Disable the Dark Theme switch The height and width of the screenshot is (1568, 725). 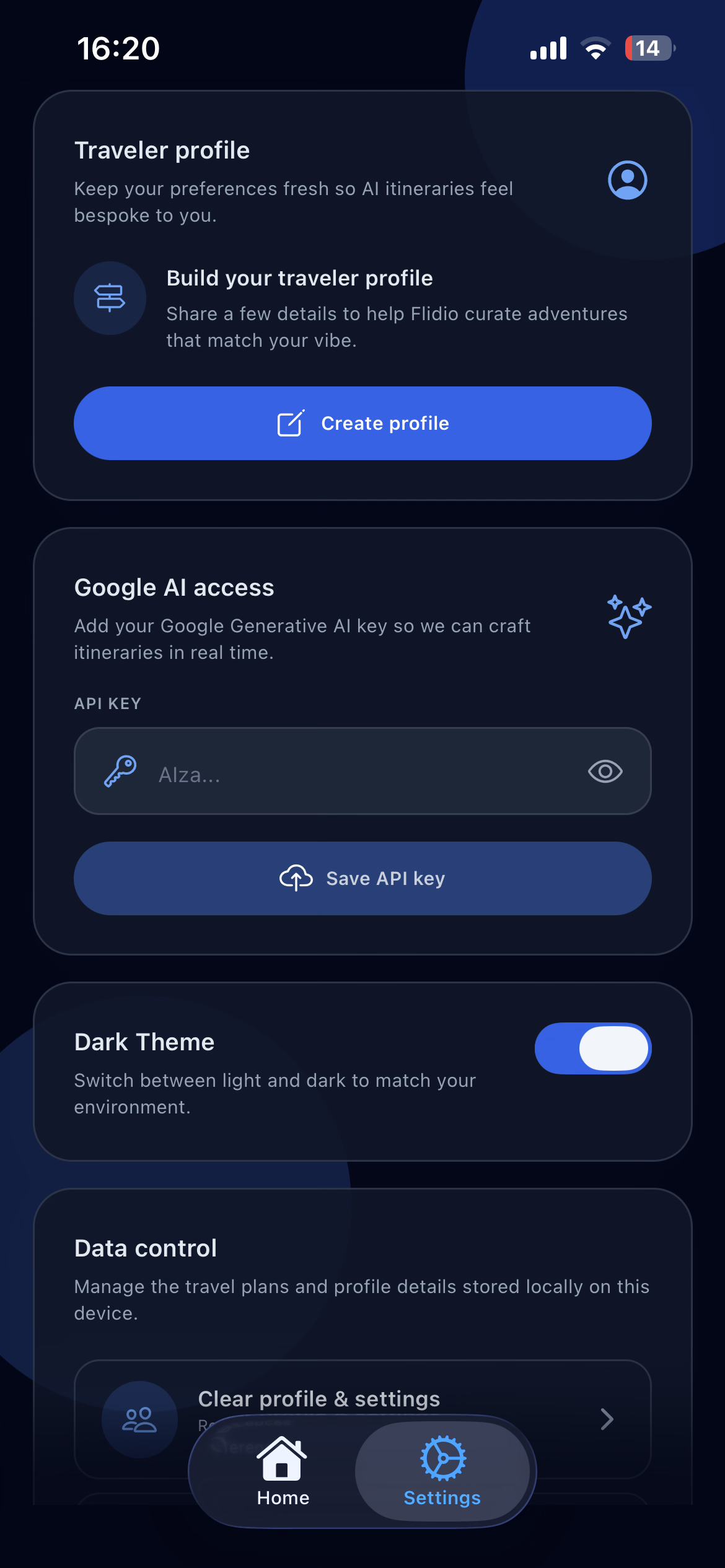[x=592, y=1048]
